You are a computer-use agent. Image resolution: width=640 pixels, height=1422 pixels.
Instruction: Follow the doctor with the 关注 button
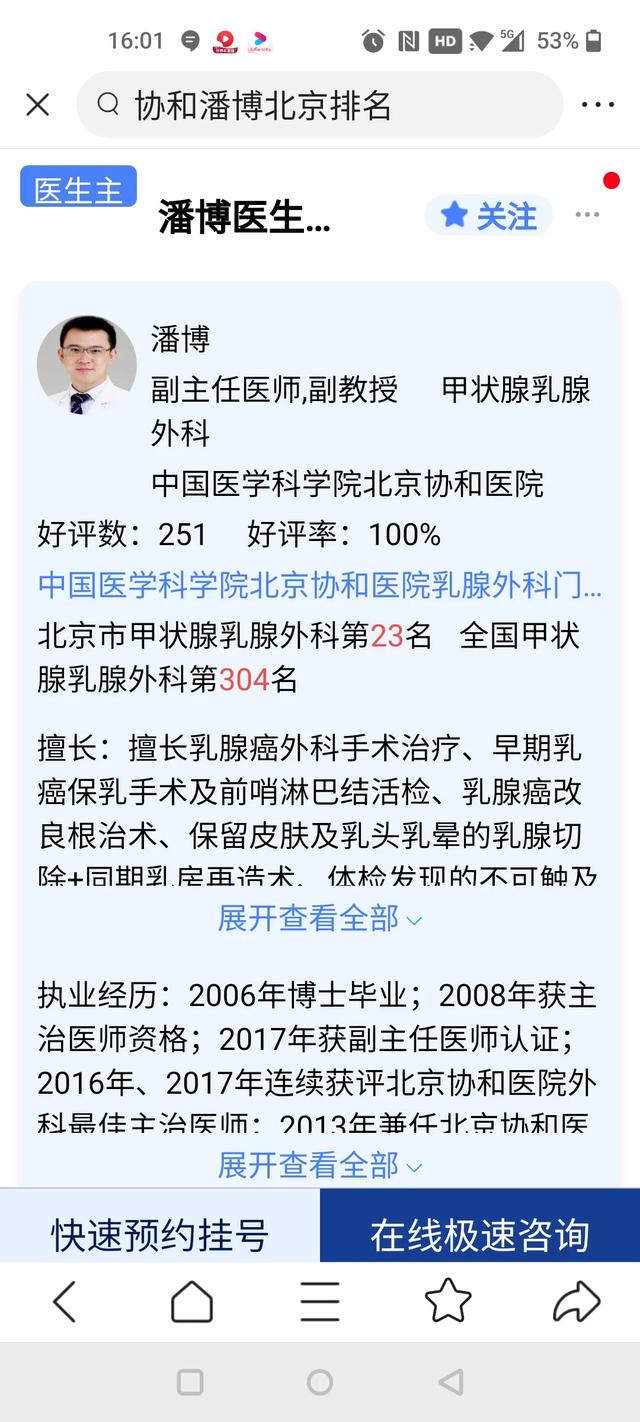coord(489,216)
